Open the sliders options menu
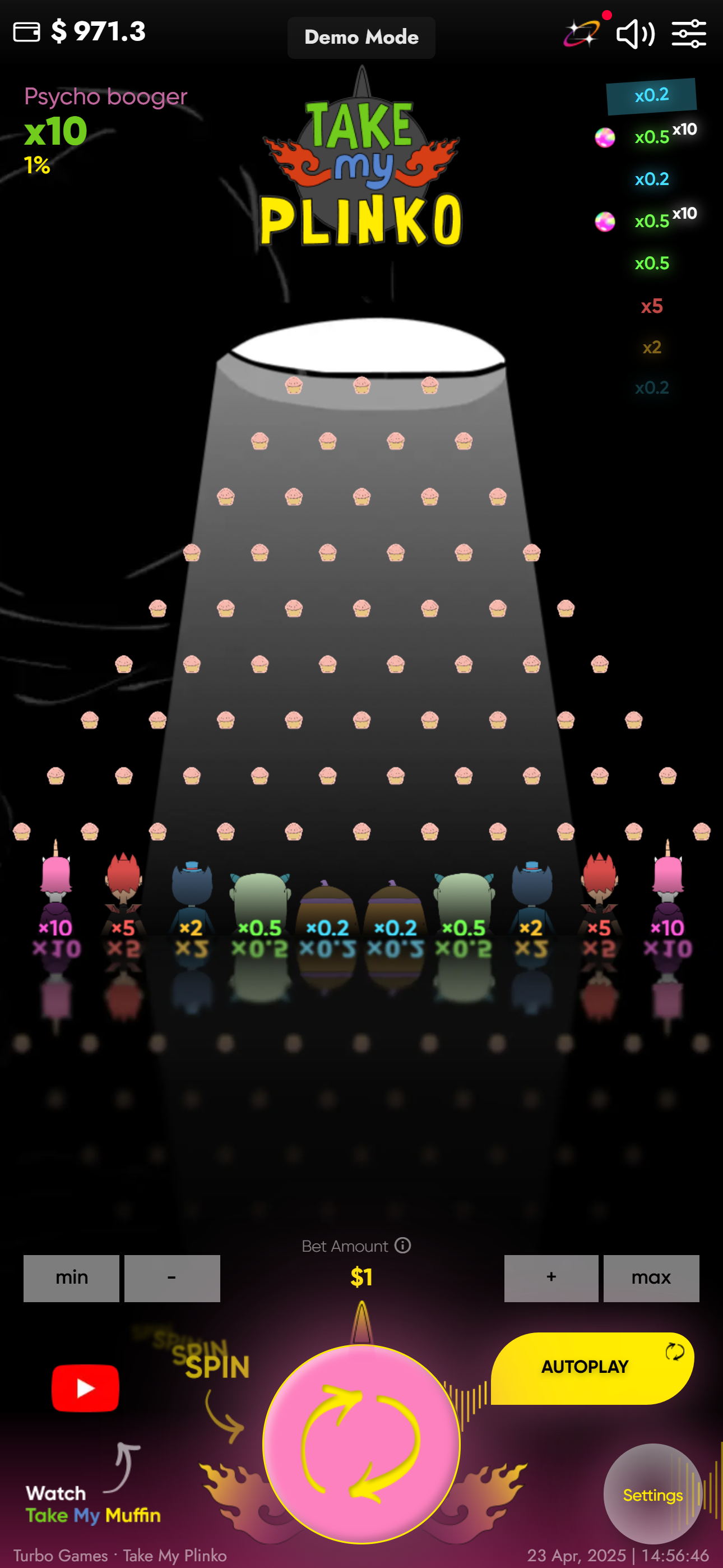The width and height of the screenshot is (723, 1568). pos(688,34)
